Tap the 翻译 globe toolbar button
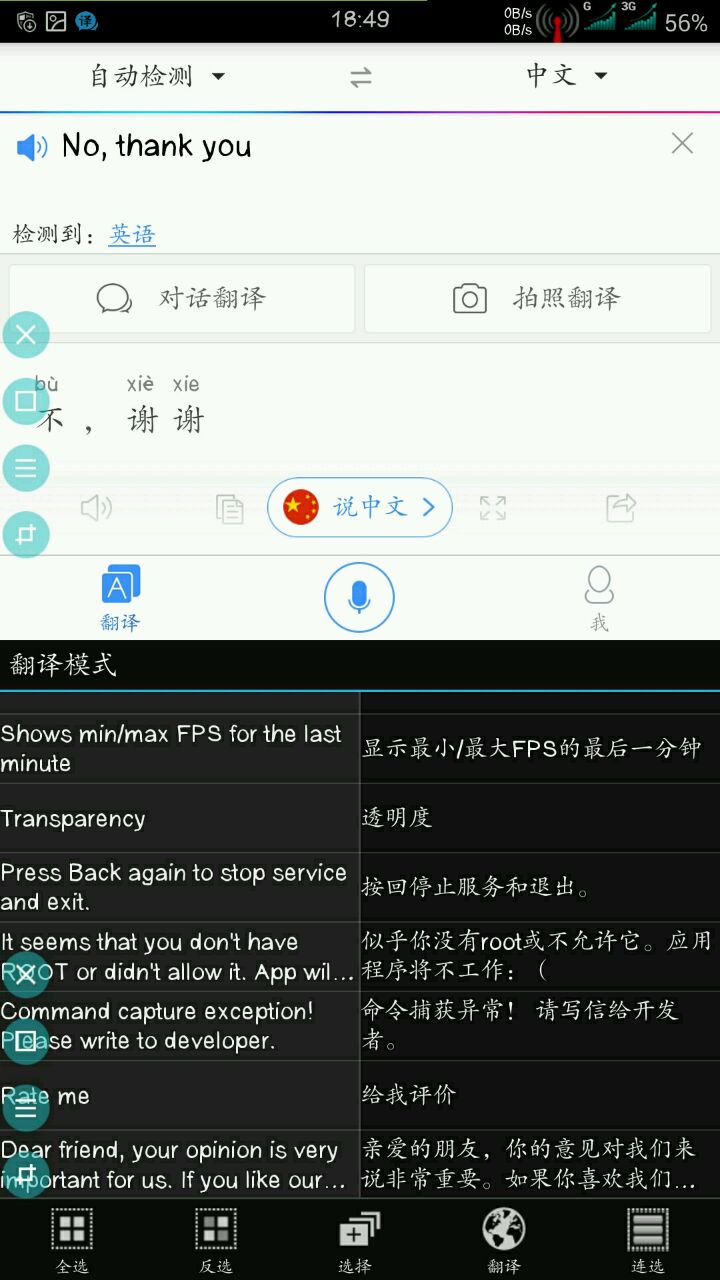The width and height of the screenshot is (720, 1280). 503,1240
